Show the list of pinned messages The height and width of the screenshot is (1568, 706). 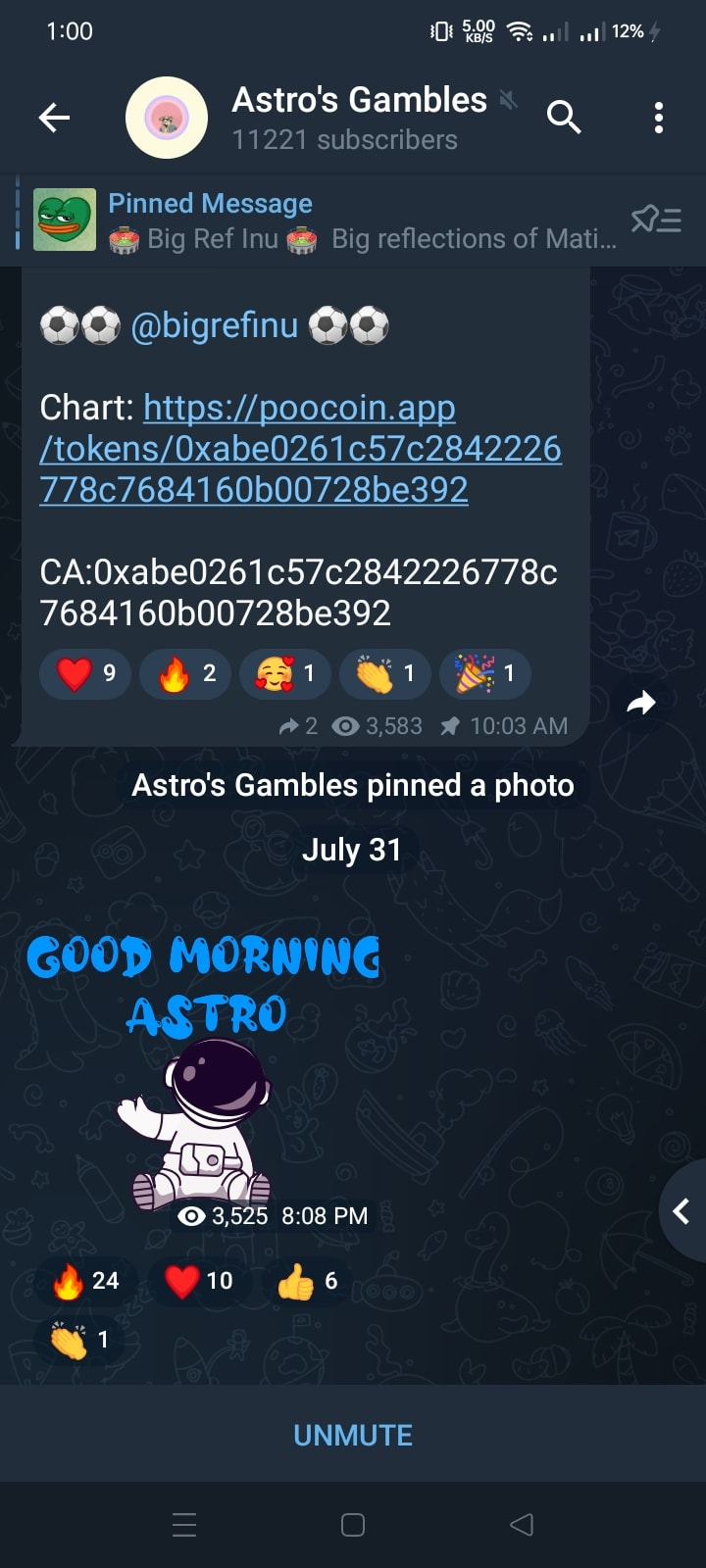click(x=656, y=220)
